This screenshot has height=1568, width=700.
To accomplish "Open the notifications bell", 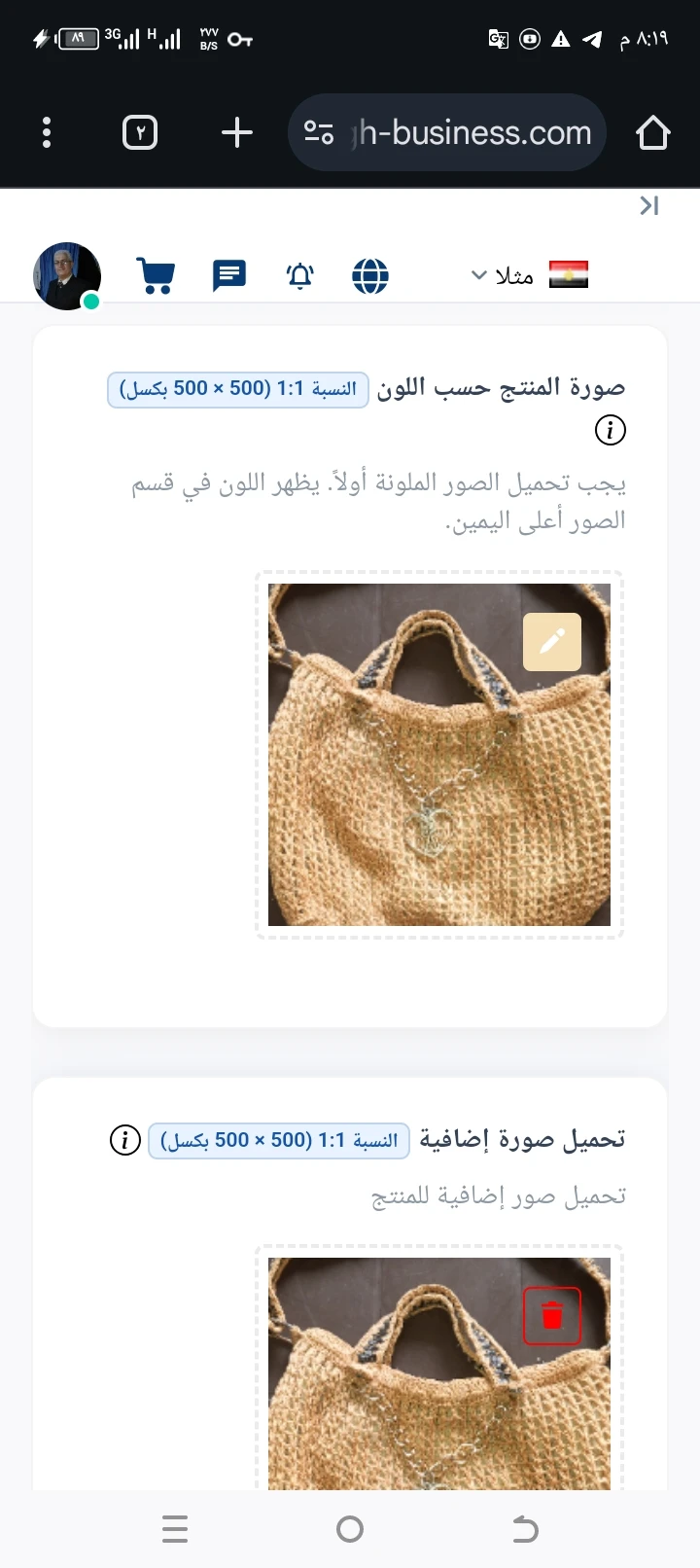I will click(300, 276).
